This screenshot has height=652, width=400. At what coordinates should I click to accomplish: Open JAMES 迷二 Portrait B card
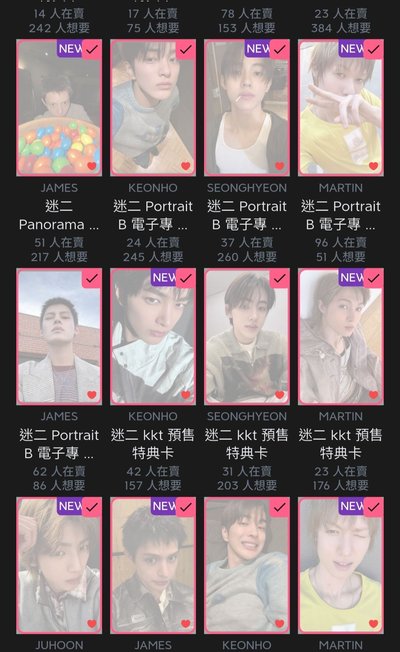pos(59,336)
